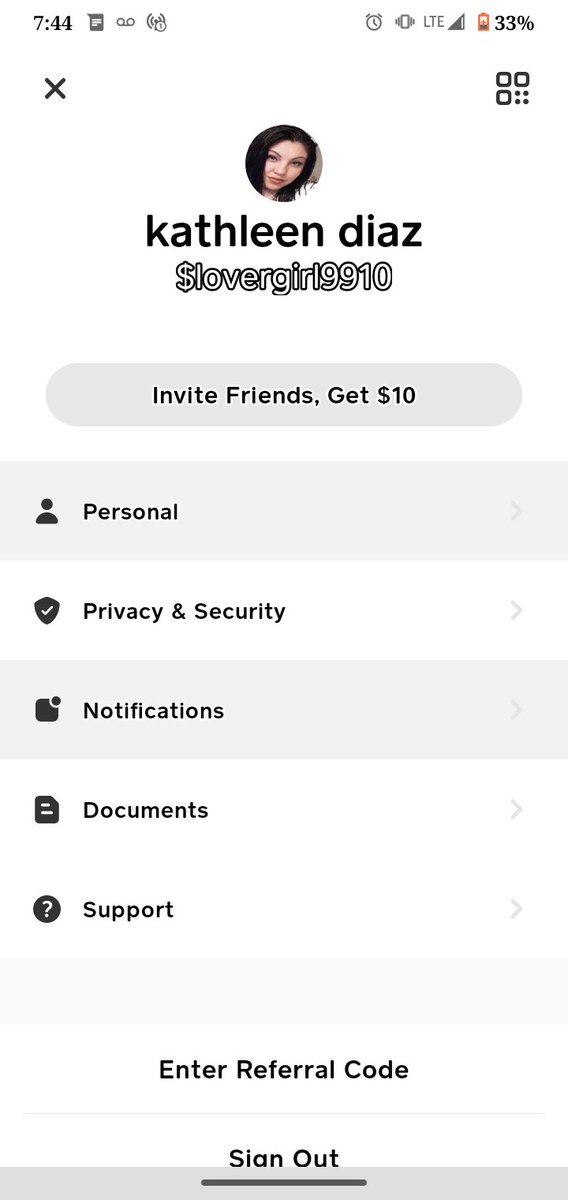
Task: View Documents
Action: (x=284, y=810)
